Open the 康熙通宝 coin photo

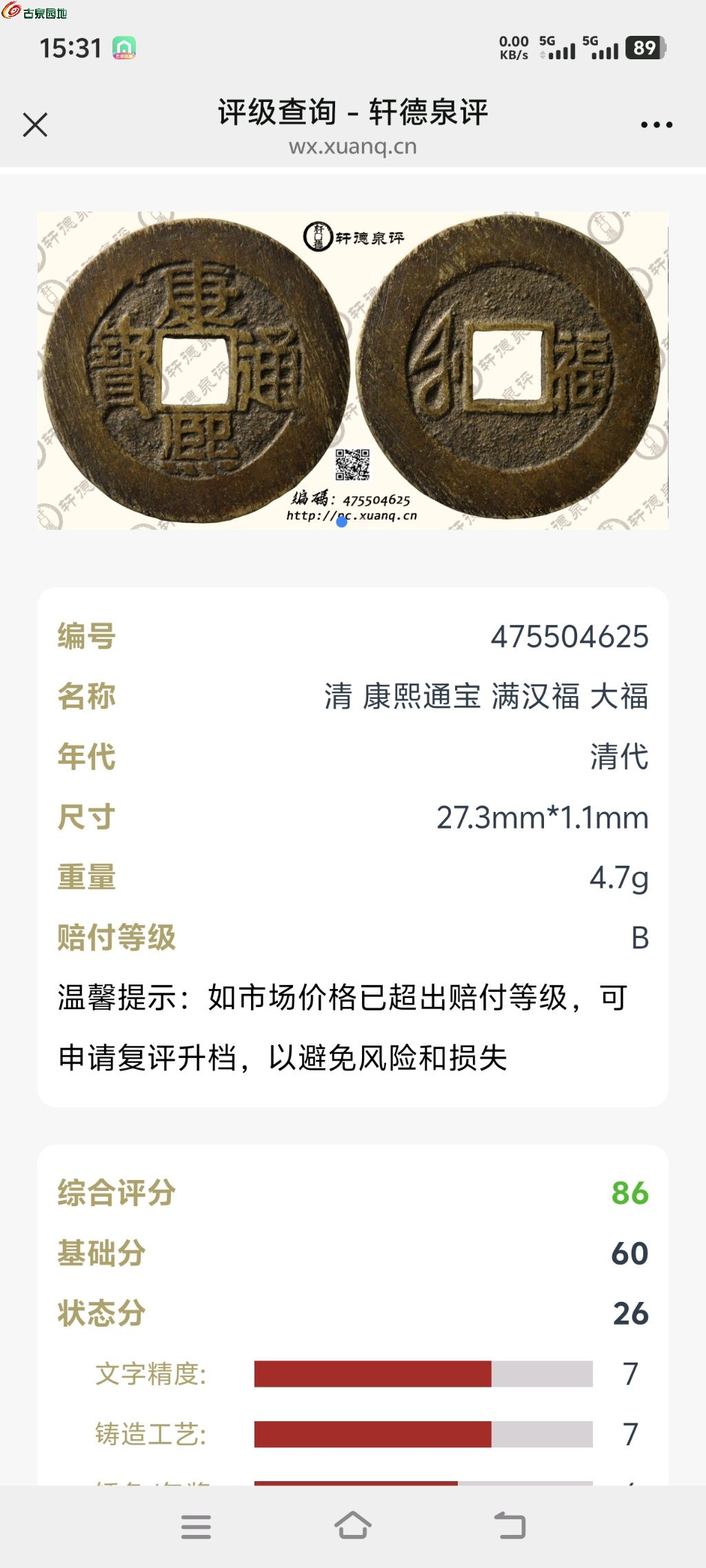352,371
